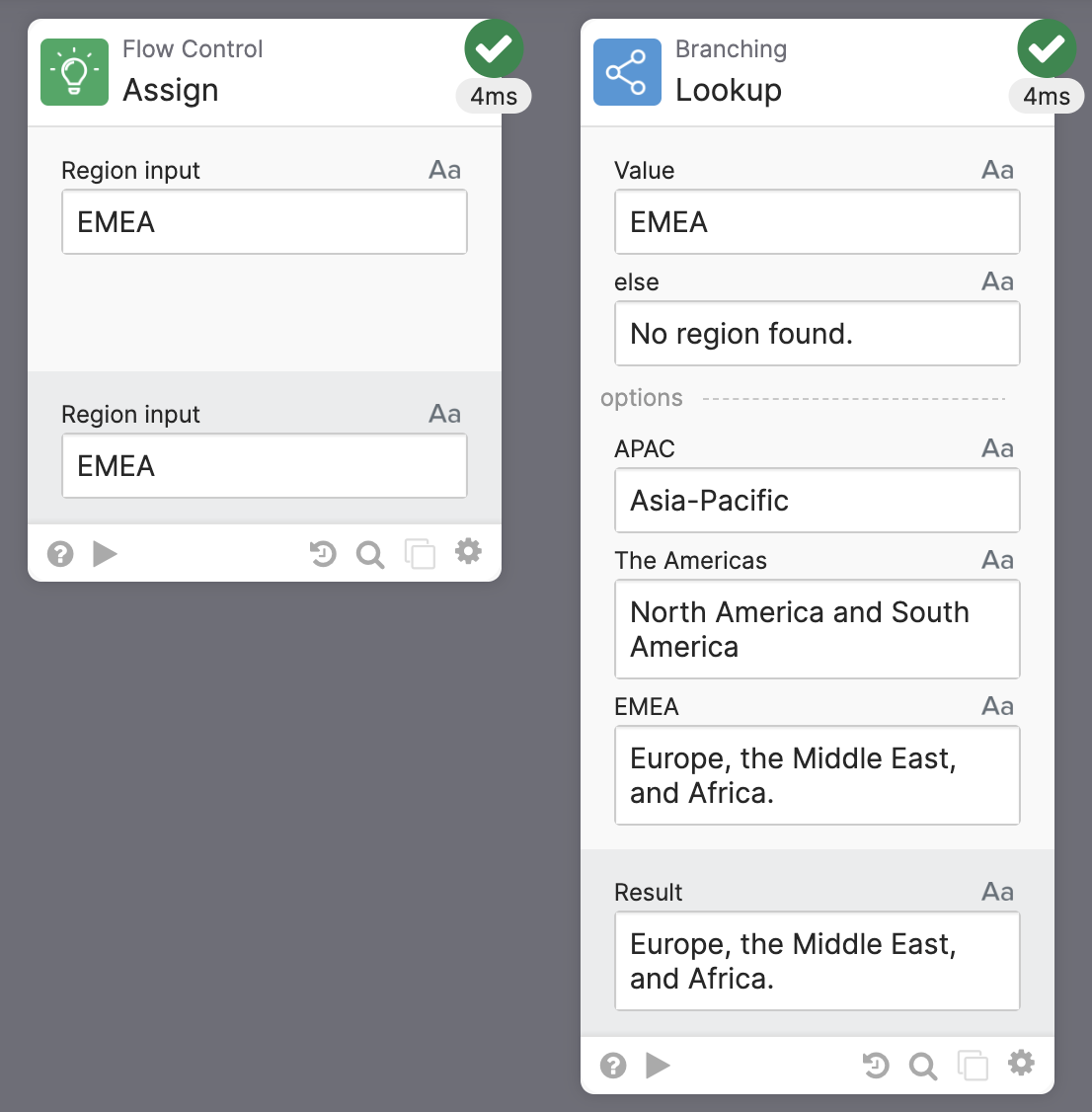Toggle the Aa type for Value field

tap(997, 170)
